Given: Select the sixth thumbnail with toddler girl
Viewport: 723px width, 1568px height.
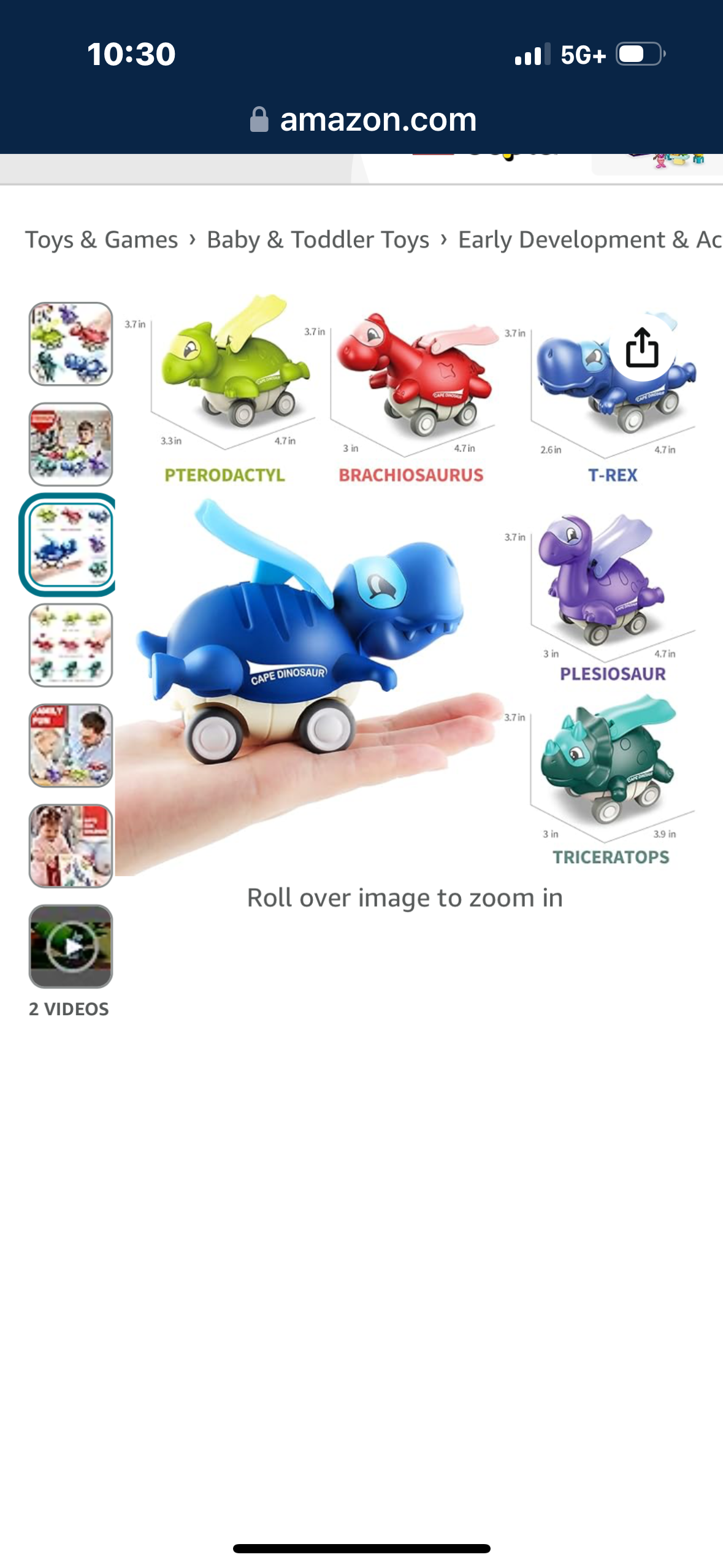Looking at the screenshot, I should click(71, 846).
